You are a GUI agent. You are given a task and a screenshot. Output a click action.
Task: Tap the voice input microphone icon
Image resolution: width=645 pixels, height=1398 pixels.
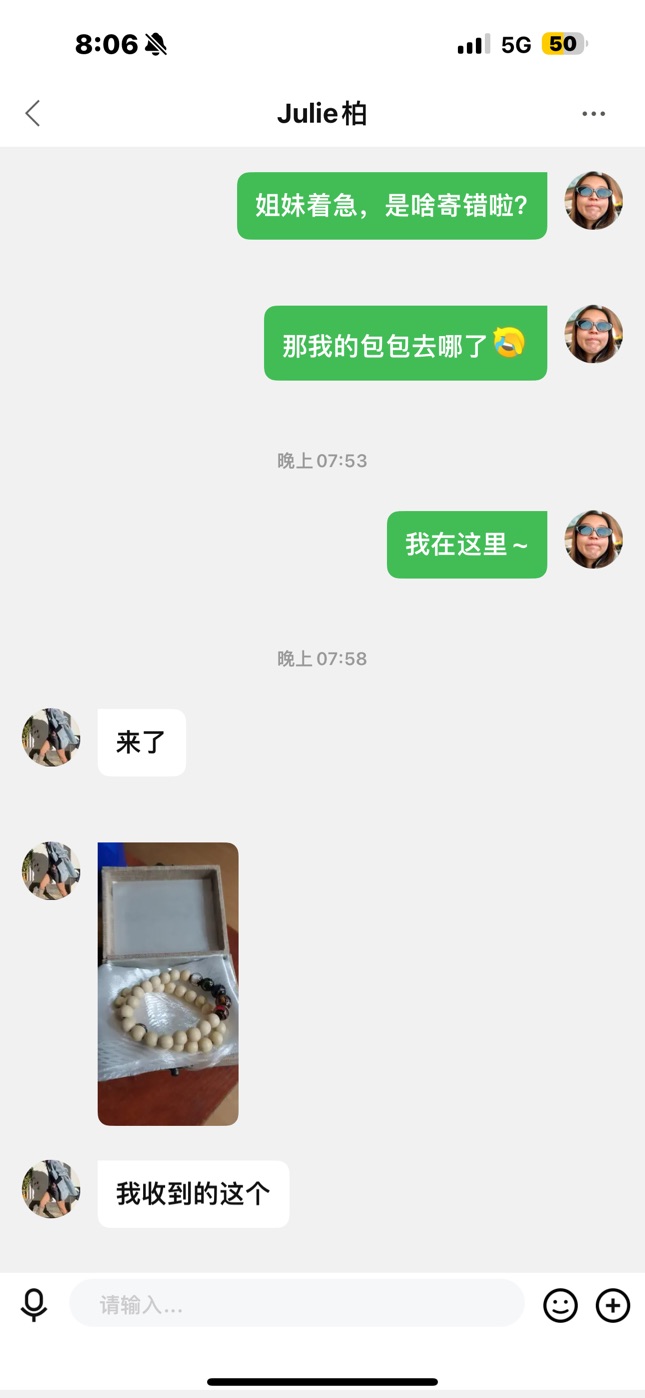coord(34,1305)
